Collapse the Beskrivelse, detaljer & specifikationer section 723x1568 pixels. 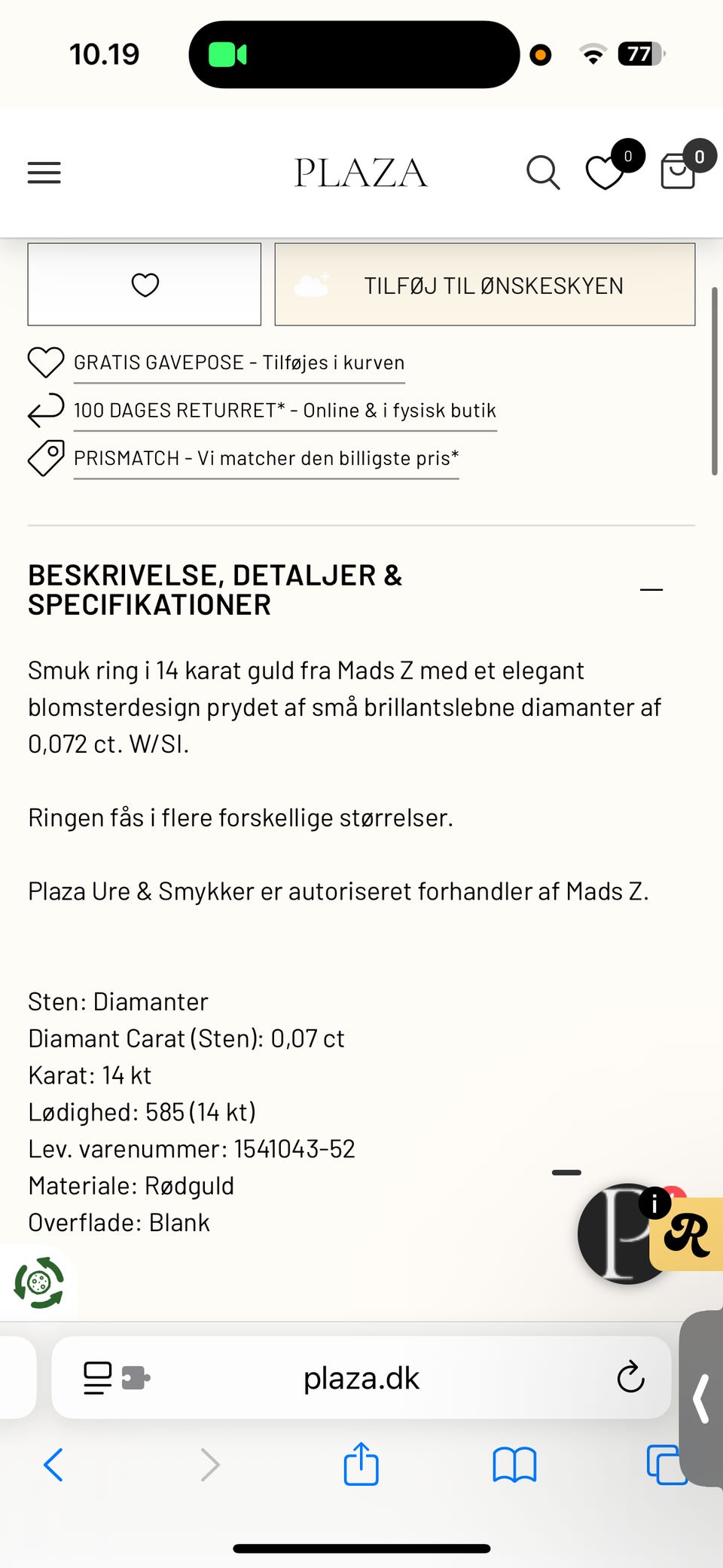[x=652, y=588]
